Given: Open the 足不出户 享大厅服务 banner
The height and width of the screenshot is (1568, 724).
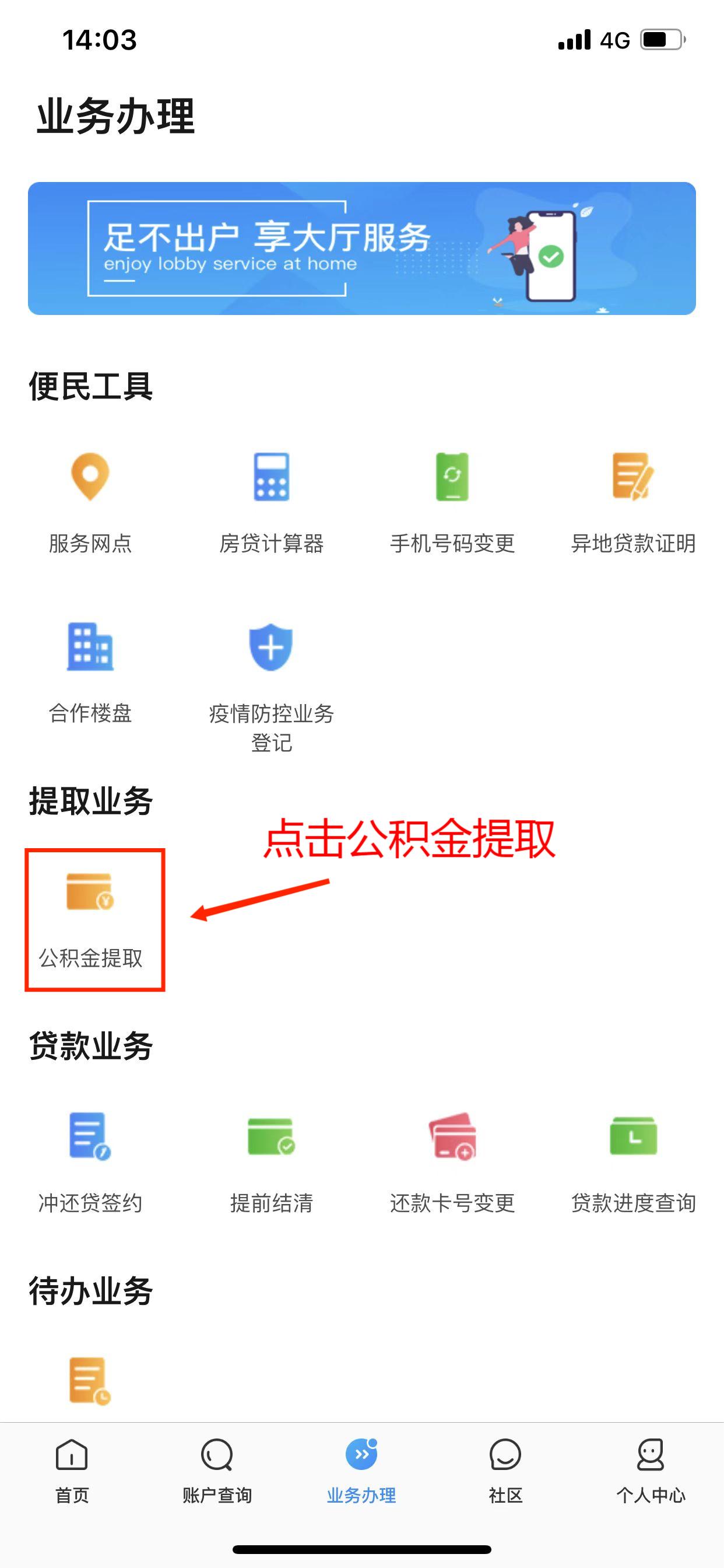Looking at the screenshot, I should pyautogui.click(x=361, y=249).
